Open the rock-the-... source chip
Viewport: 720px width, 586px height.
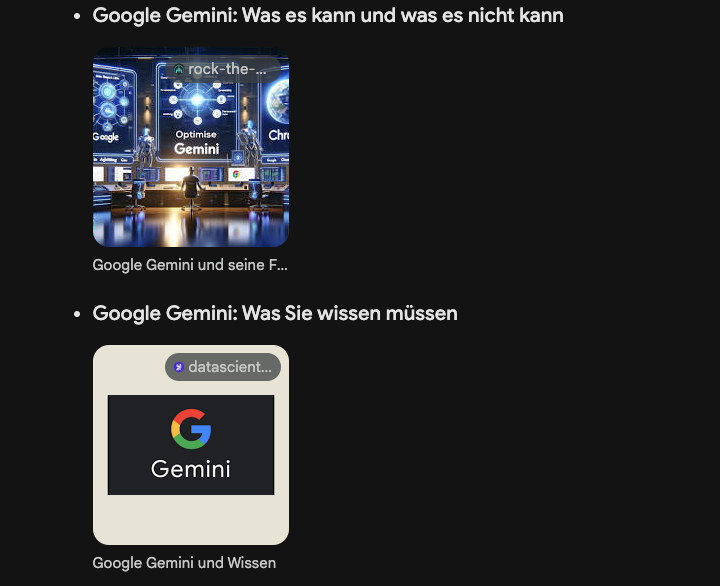click(x=223, y=69)
